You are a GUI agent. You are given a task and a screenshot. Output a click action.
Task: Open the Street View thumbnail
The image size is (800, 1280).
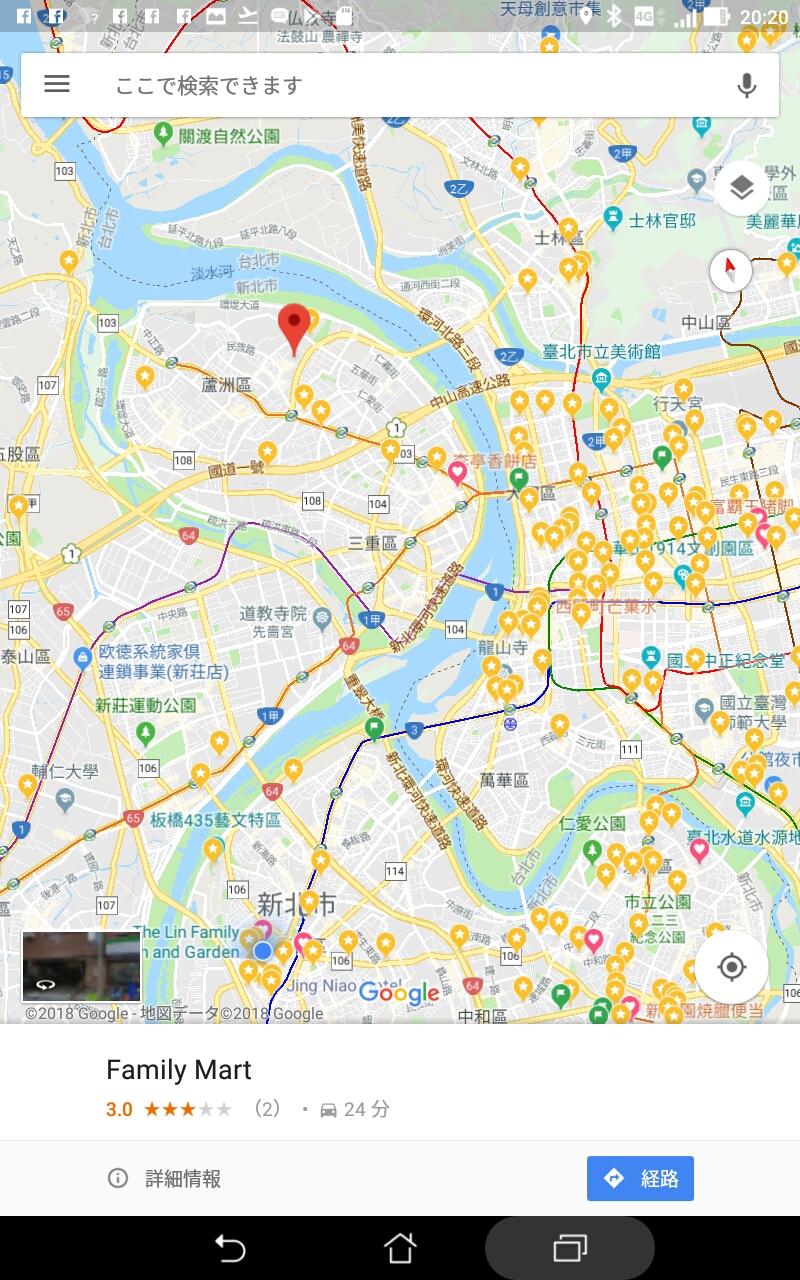[x=81, y=966]
